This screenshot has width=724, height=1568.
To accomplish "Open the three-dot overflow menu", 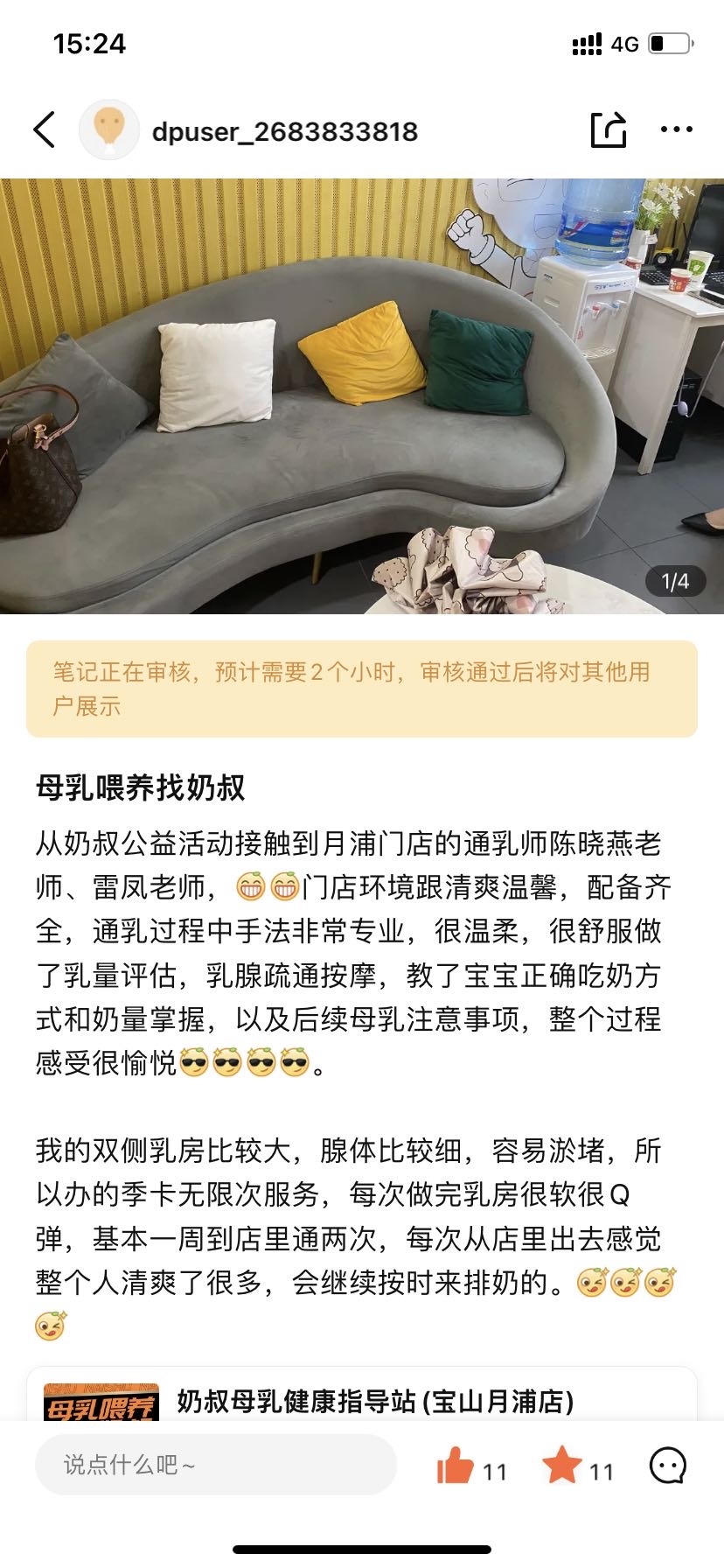I will tap(676, 129).
